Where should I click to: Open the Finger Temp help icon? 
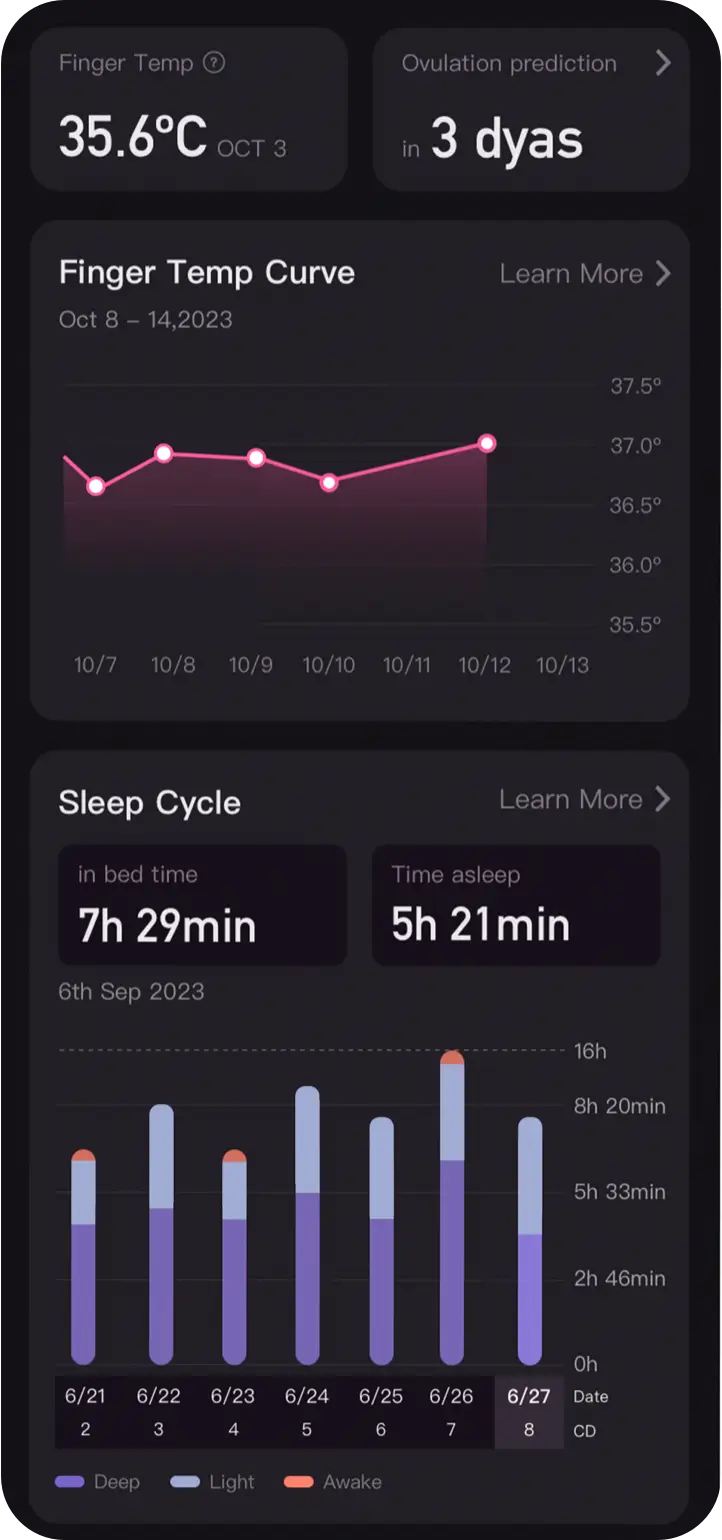coord(214,63)
